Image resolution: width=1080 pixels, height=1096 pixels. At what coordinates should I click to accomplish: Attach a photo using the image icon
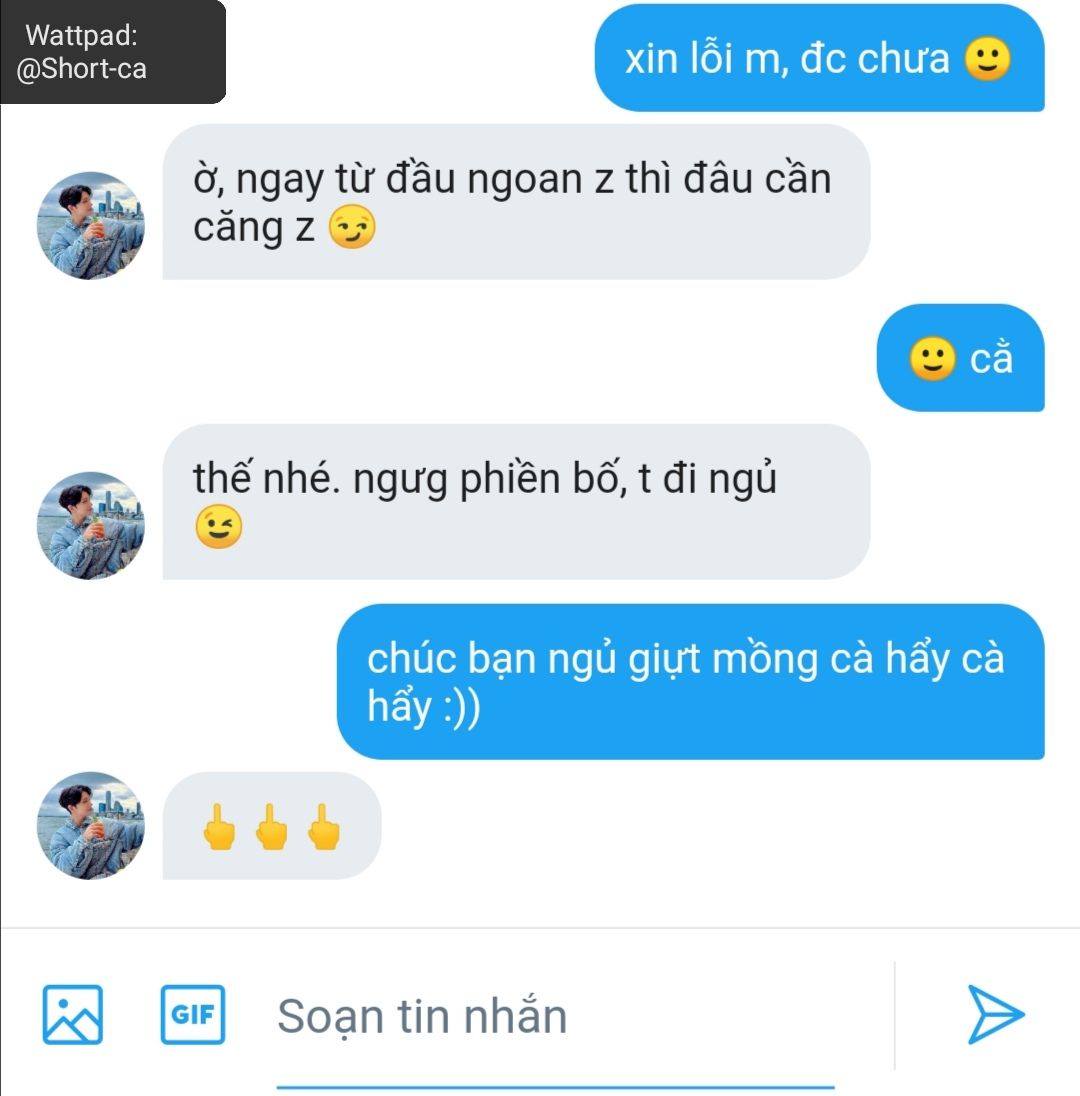(72, 1015)
